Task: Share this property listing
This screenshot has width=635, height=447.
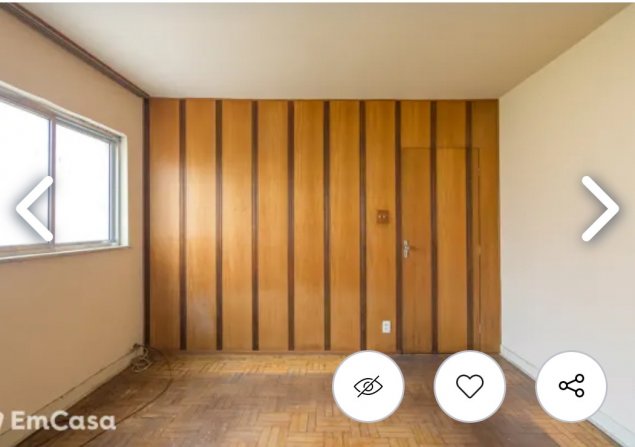Action: pyautogui.click(x=571, y=386)
